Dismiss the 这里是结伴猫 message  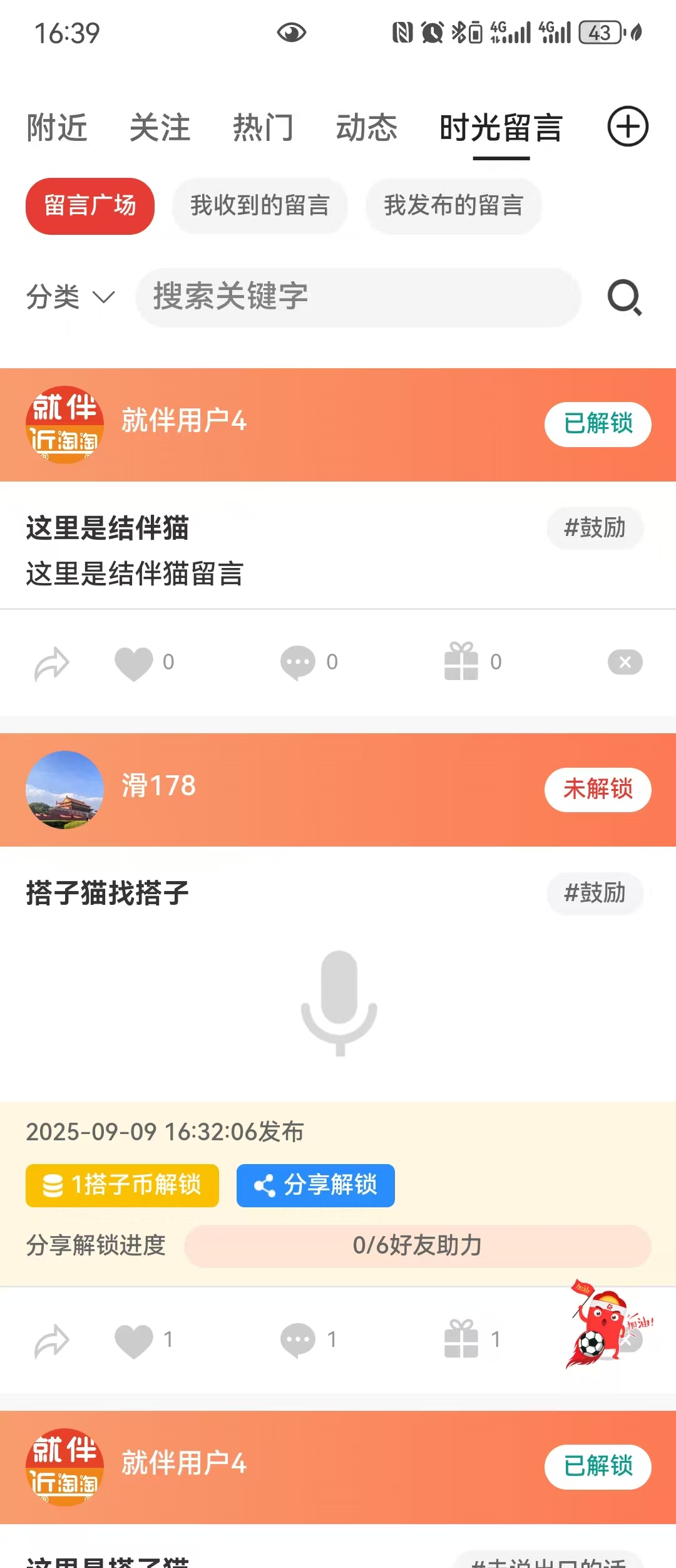point(625,663)
